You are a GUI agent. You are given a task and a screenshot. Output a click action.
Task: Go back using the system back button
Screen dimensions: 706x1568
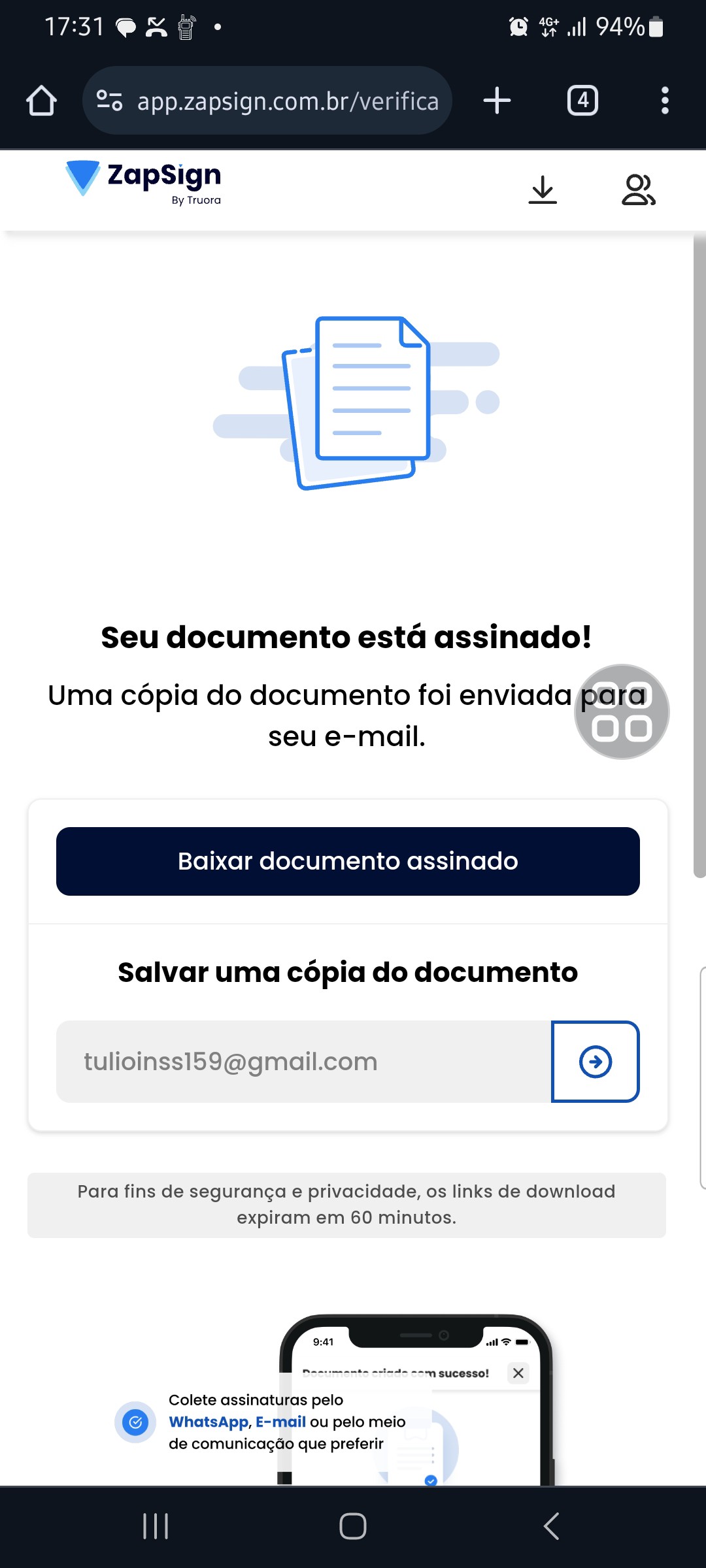click(551, 1526)
